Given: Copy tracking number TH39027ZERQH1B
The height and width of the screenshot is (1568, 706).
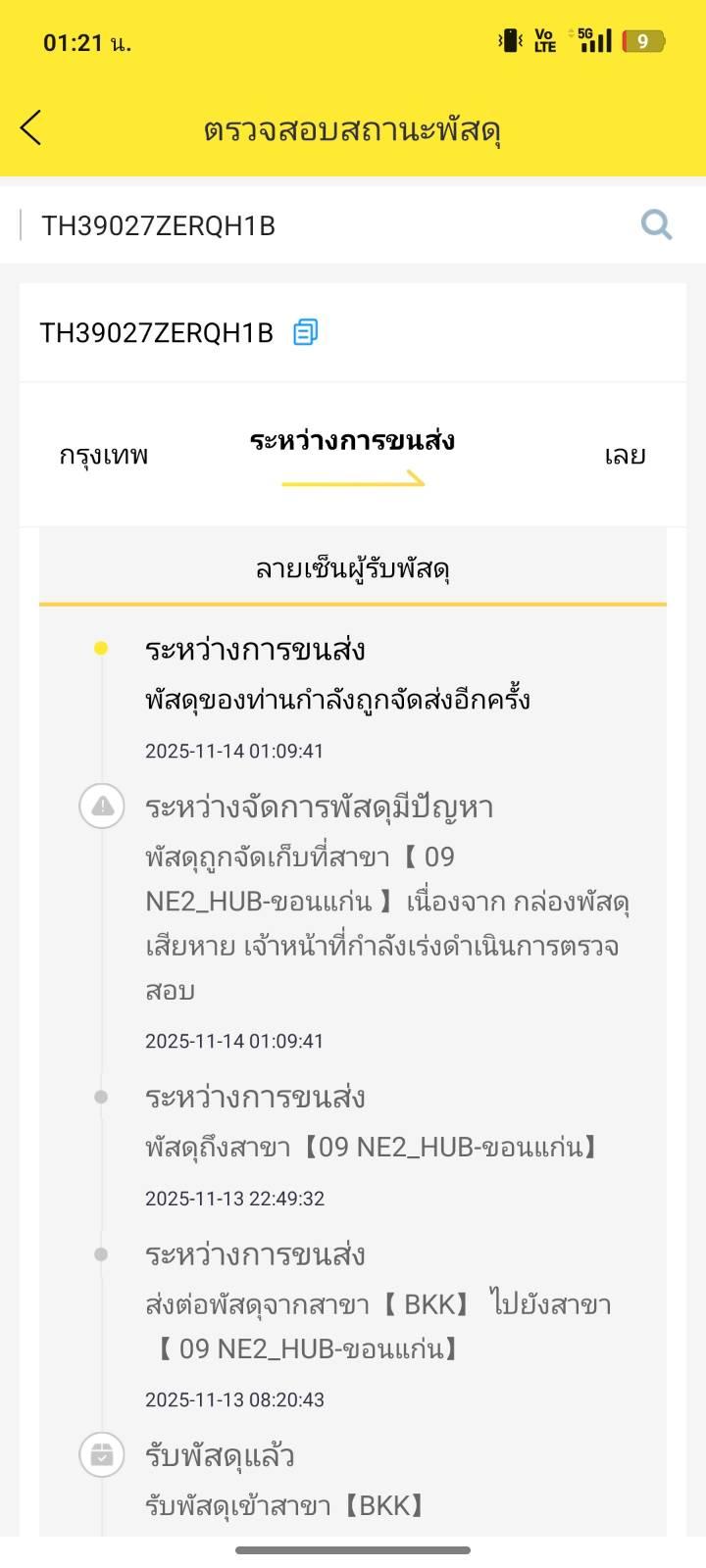Looking at the screenshot, I should 306,332.
